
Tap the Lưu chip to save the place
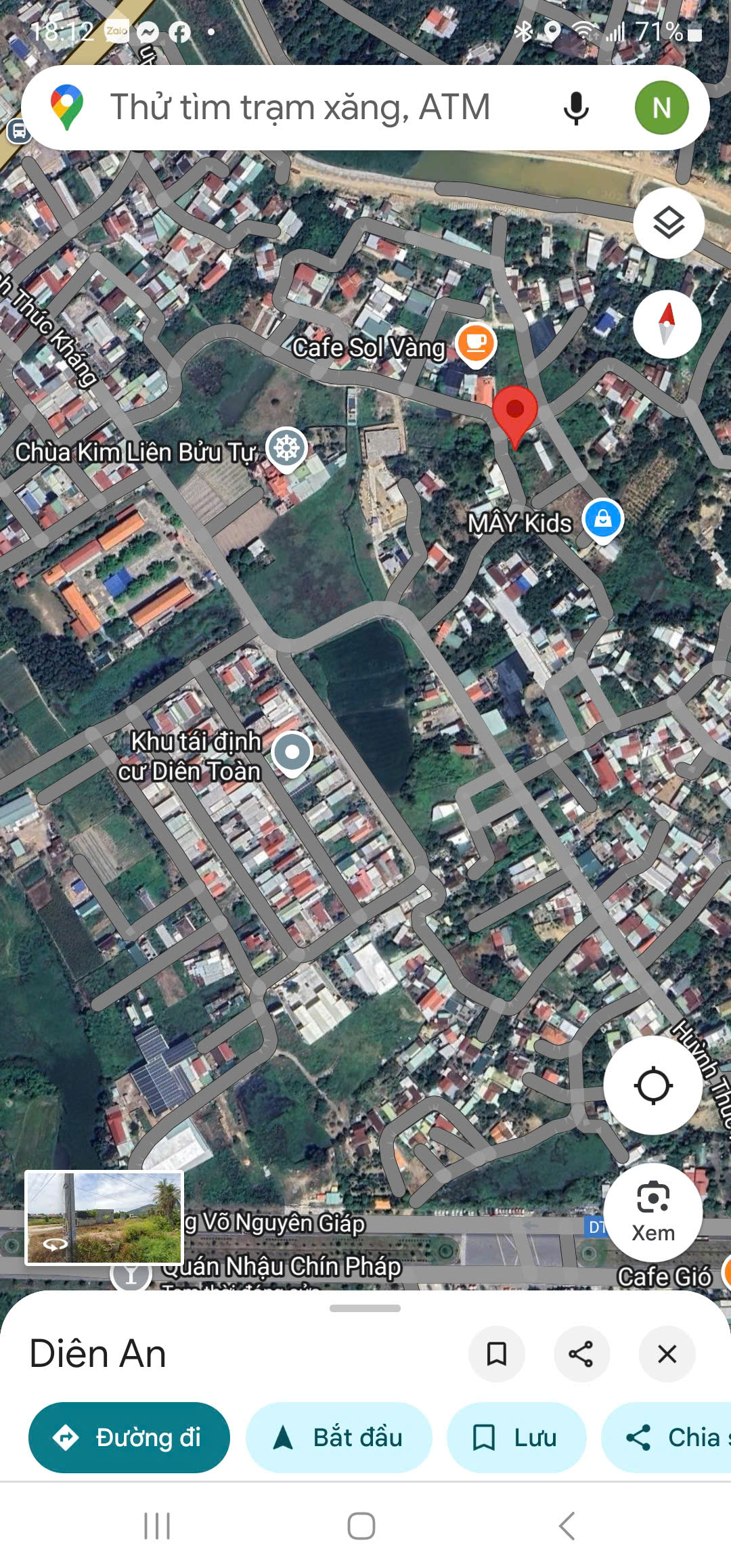coord(516,1437)
